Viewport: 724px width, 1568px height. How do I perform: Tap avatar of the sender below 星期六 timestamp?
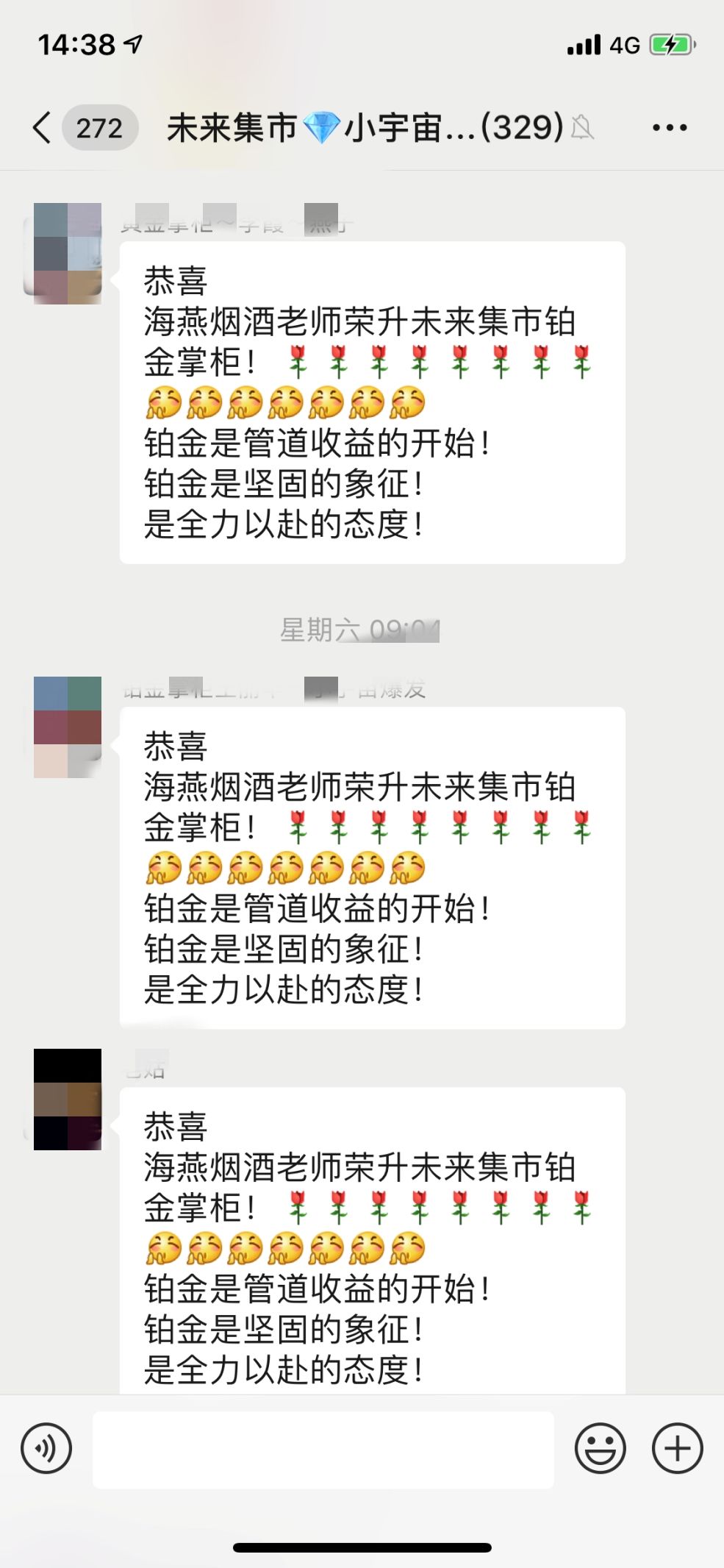[x=67, y=727]
